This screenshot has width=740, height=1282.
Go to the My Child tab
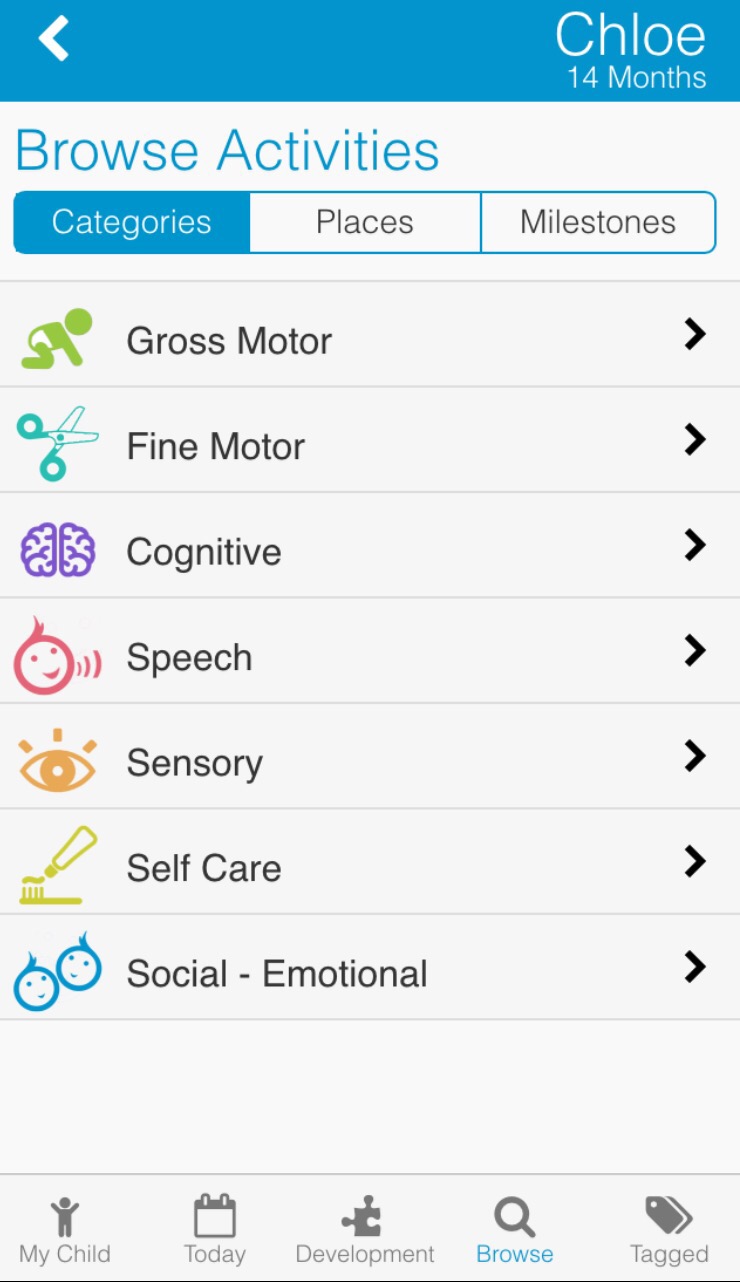point(65,1230)
